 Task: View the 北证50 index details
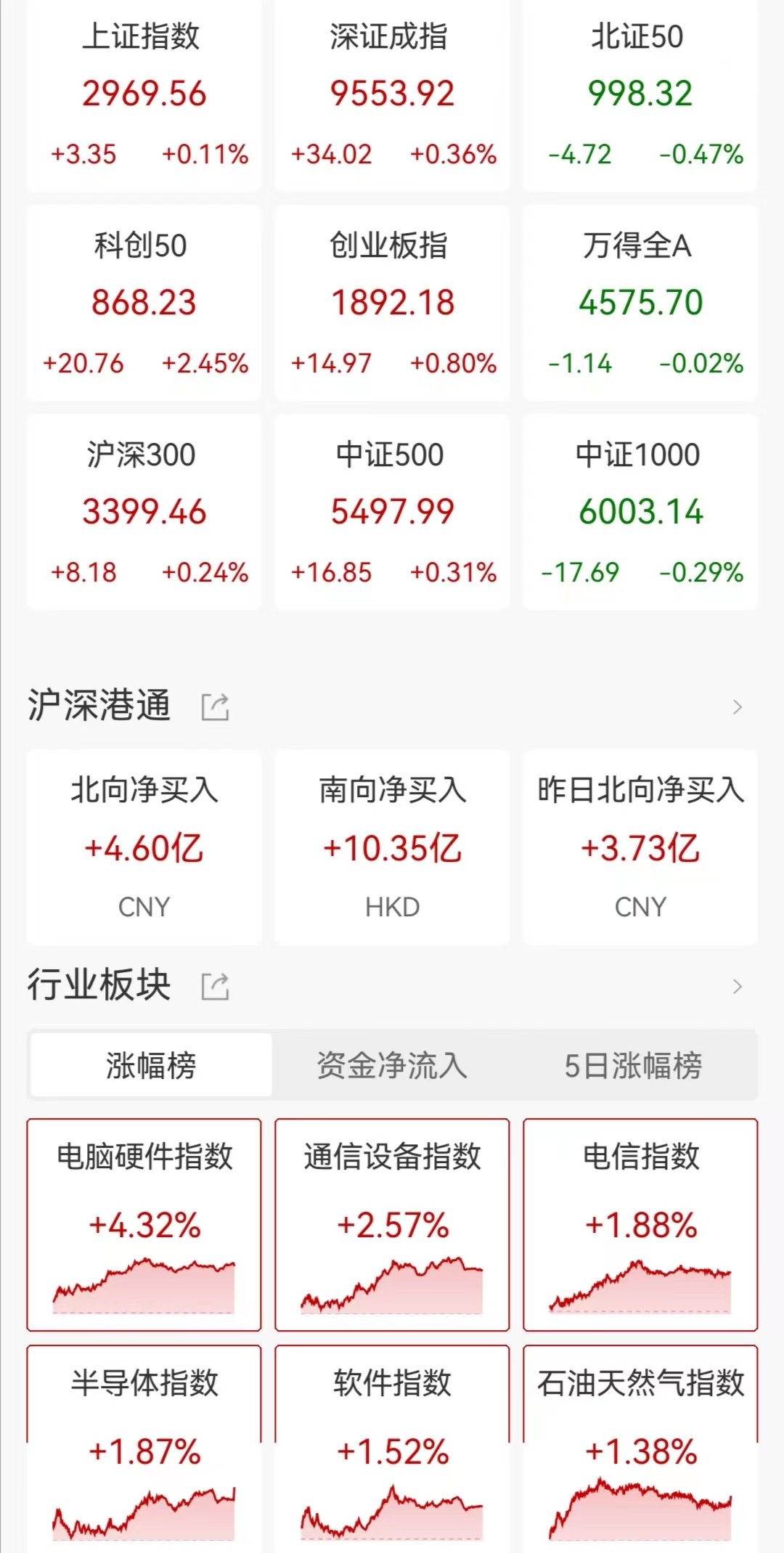click(x=640, y=96)
